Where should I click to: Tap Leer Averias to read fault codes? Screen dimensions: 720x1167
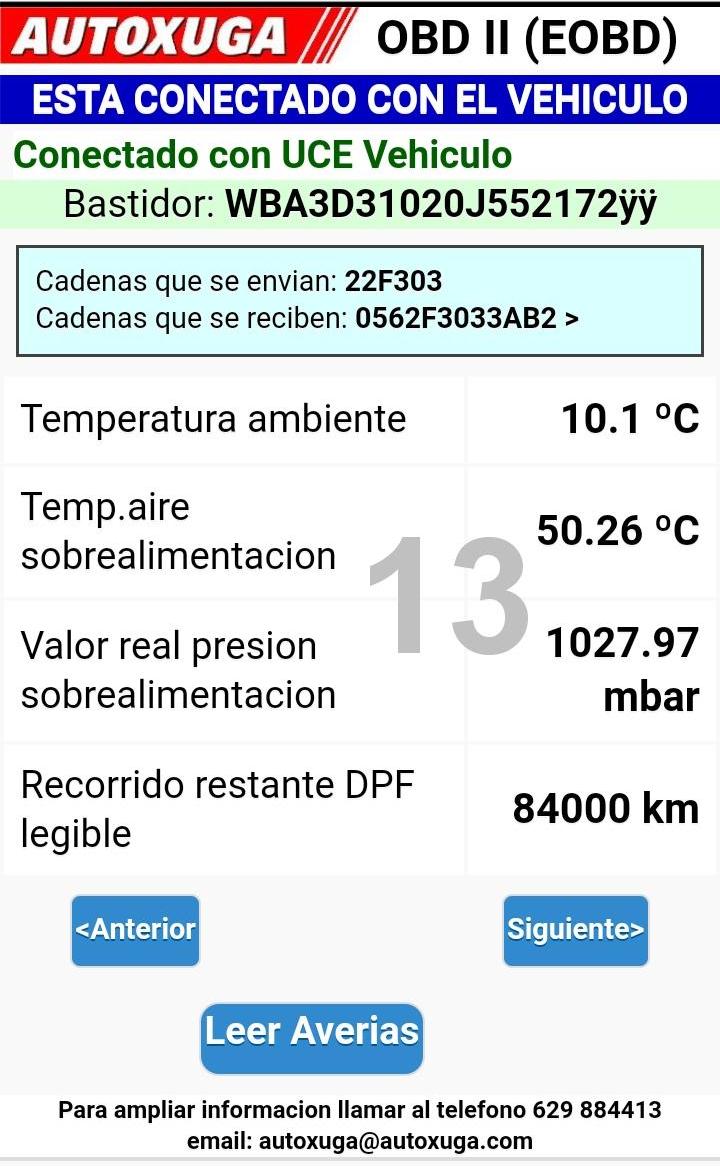312,1038
